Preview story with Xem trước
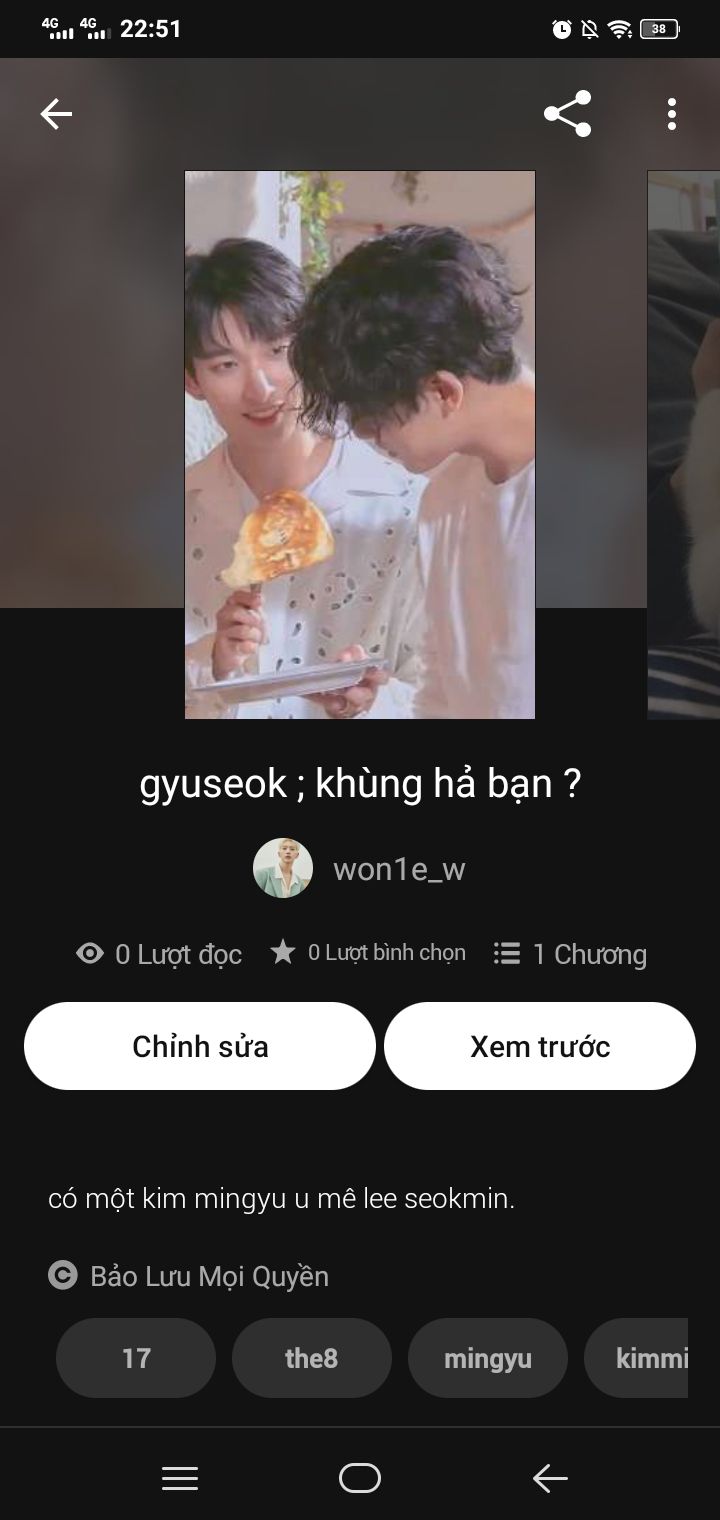720x1520 pixels. (x=540, y=1046)
